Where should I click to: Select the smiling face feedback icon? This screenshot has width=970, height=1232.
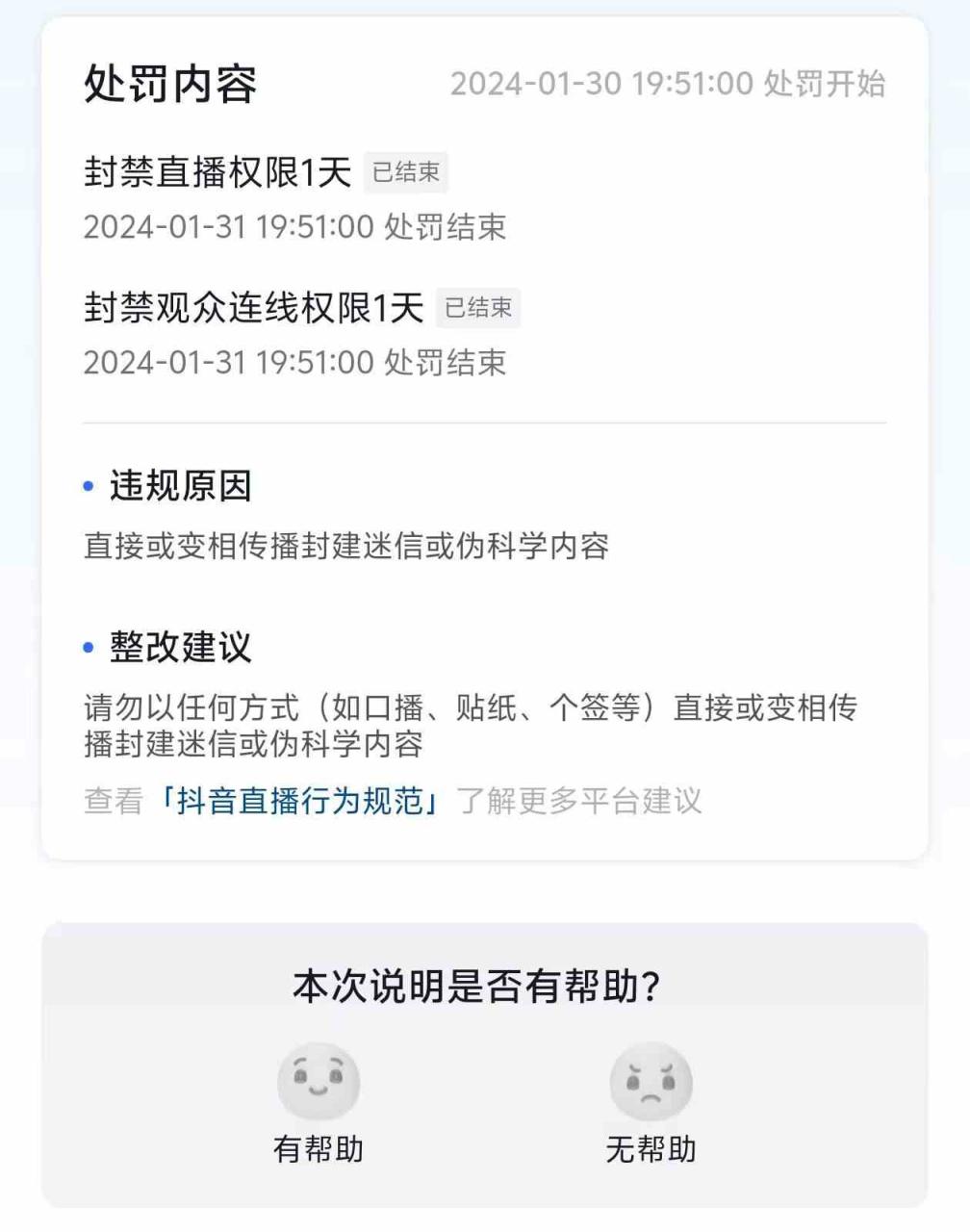pos(319,1082)
